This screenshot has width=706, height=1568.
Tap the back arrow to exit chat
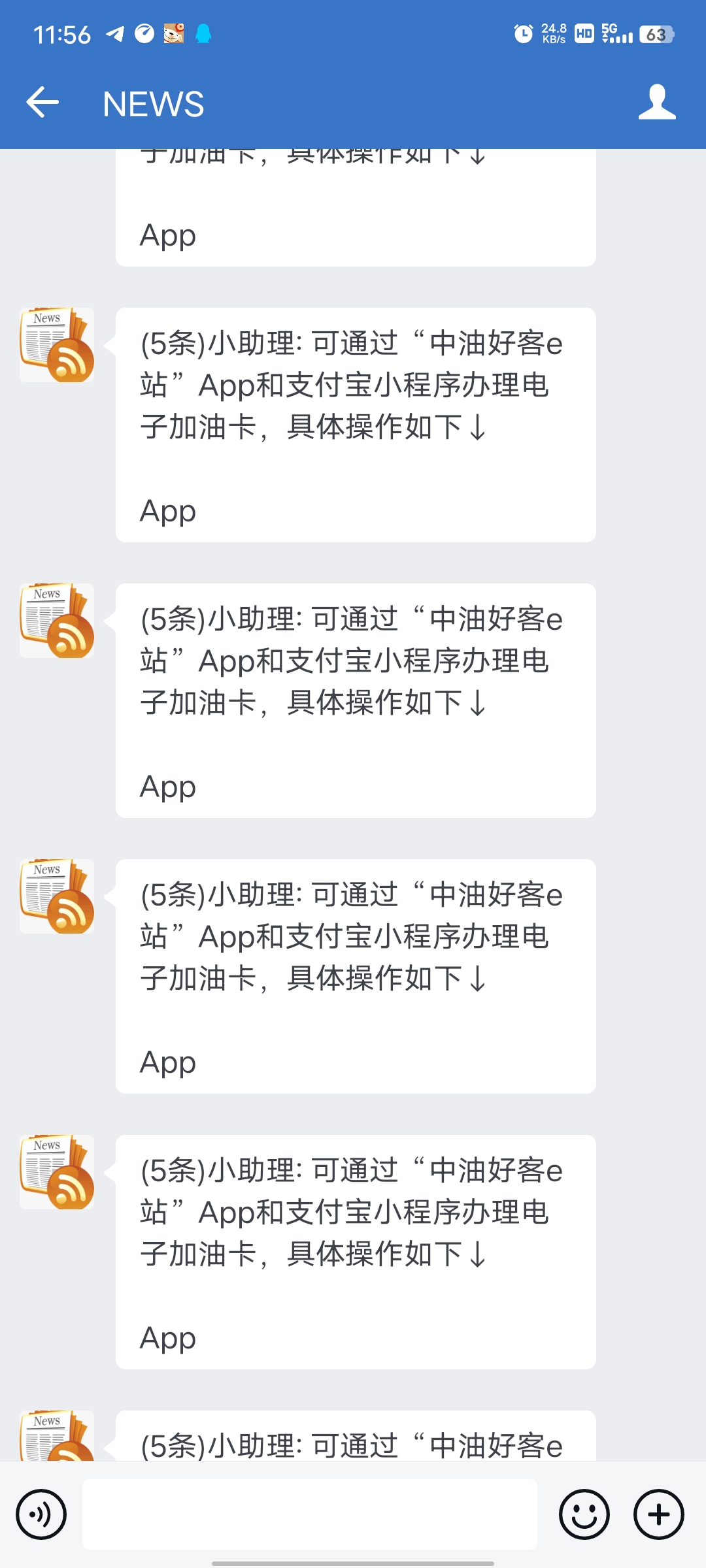tap(41, 101)
